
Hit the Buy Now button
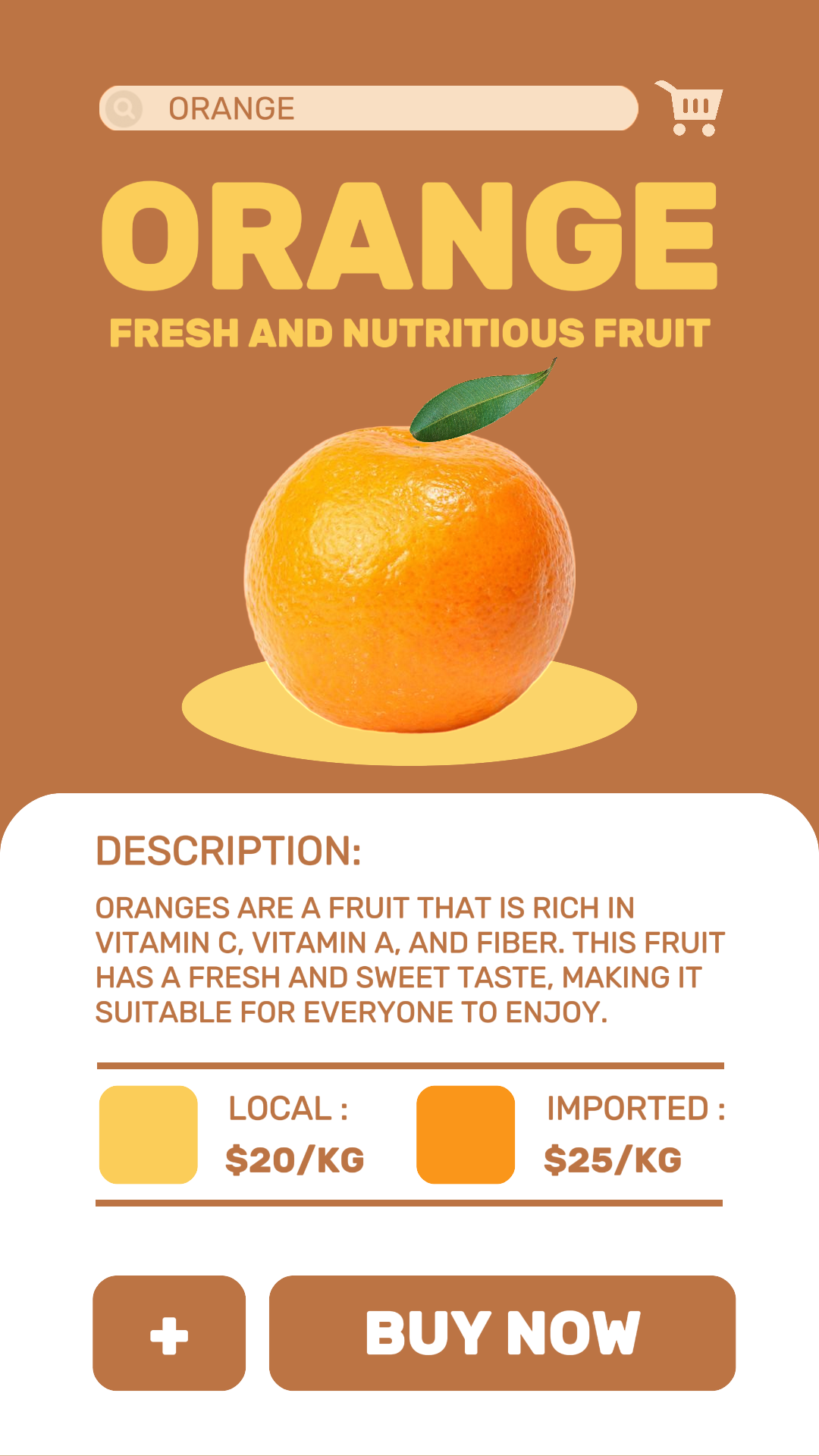tap(502, 1333)
